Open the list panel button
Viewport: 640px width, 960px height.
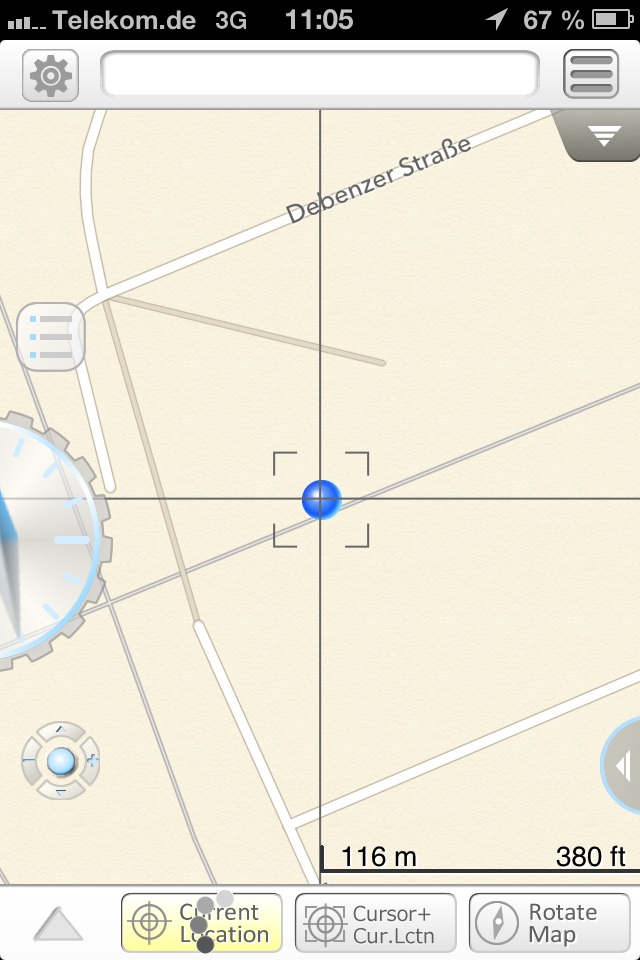tap(51, 337)
